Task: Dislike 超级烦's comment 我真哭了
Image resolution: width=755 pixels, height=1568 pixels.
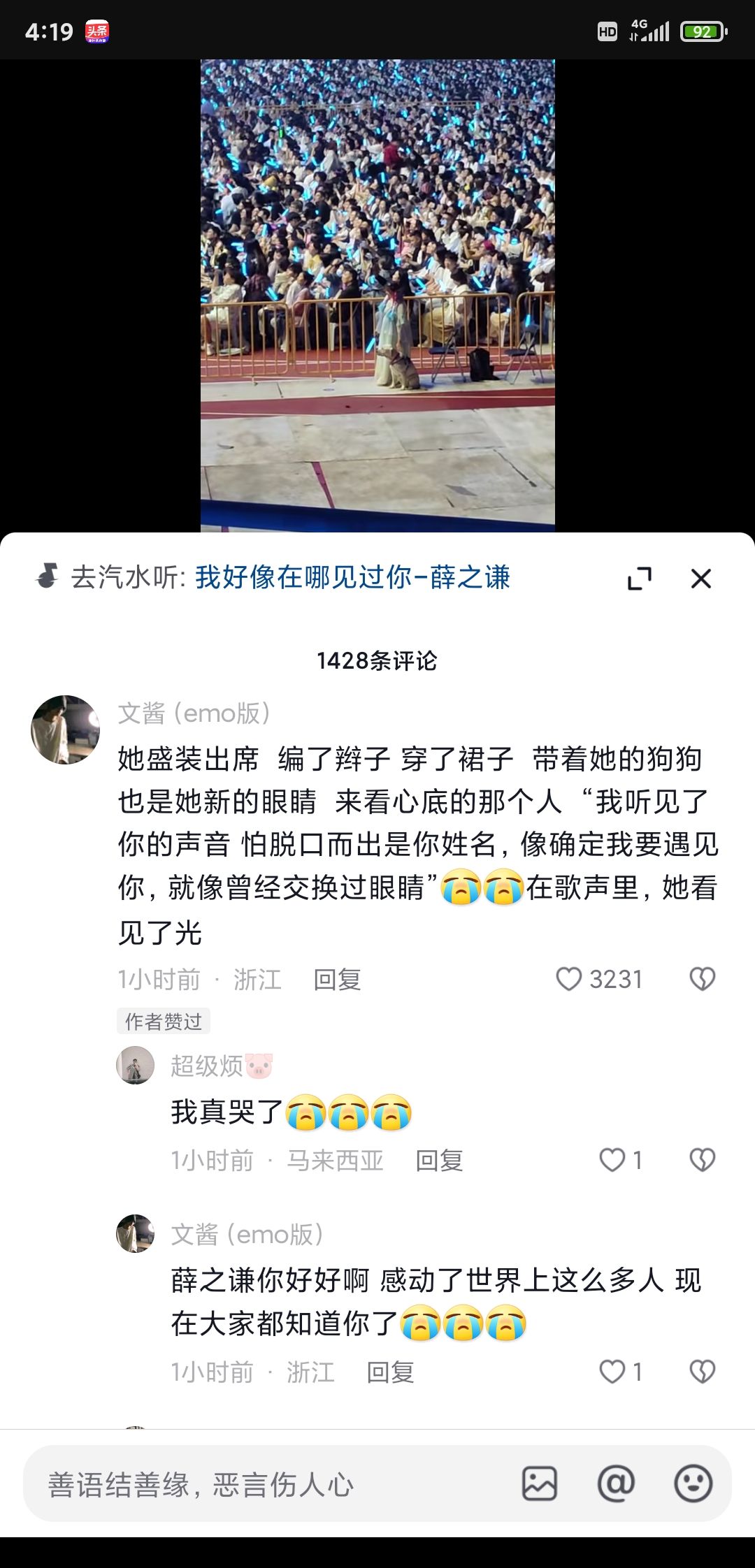Action: [x=702, y=1160]
